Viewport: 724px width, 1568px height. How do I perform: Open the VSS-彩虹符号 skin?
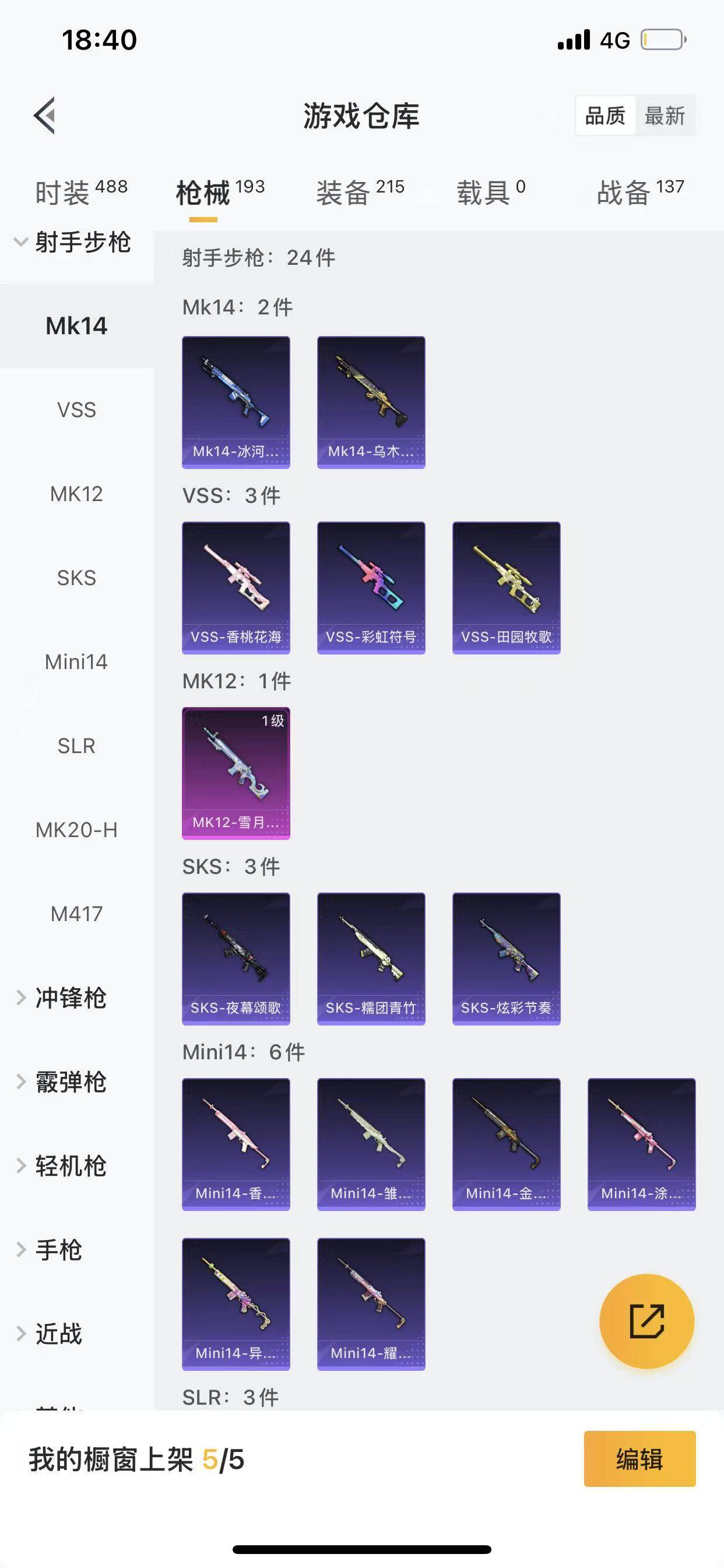click(371, 587)
